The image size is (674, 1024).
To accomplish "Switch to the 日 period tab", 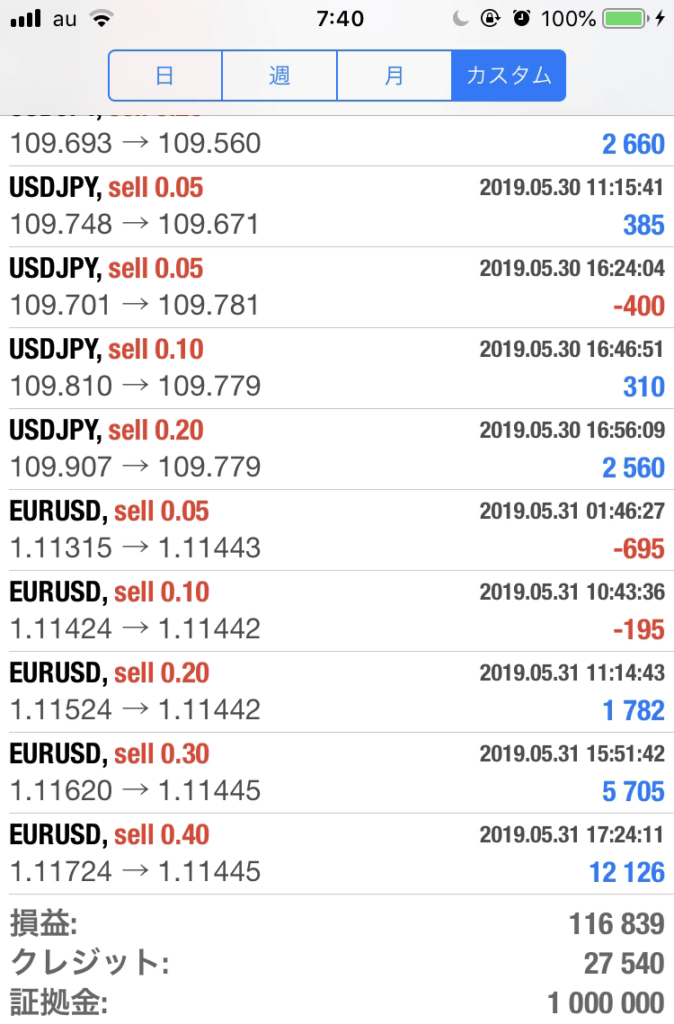I will tap(165, 76).
